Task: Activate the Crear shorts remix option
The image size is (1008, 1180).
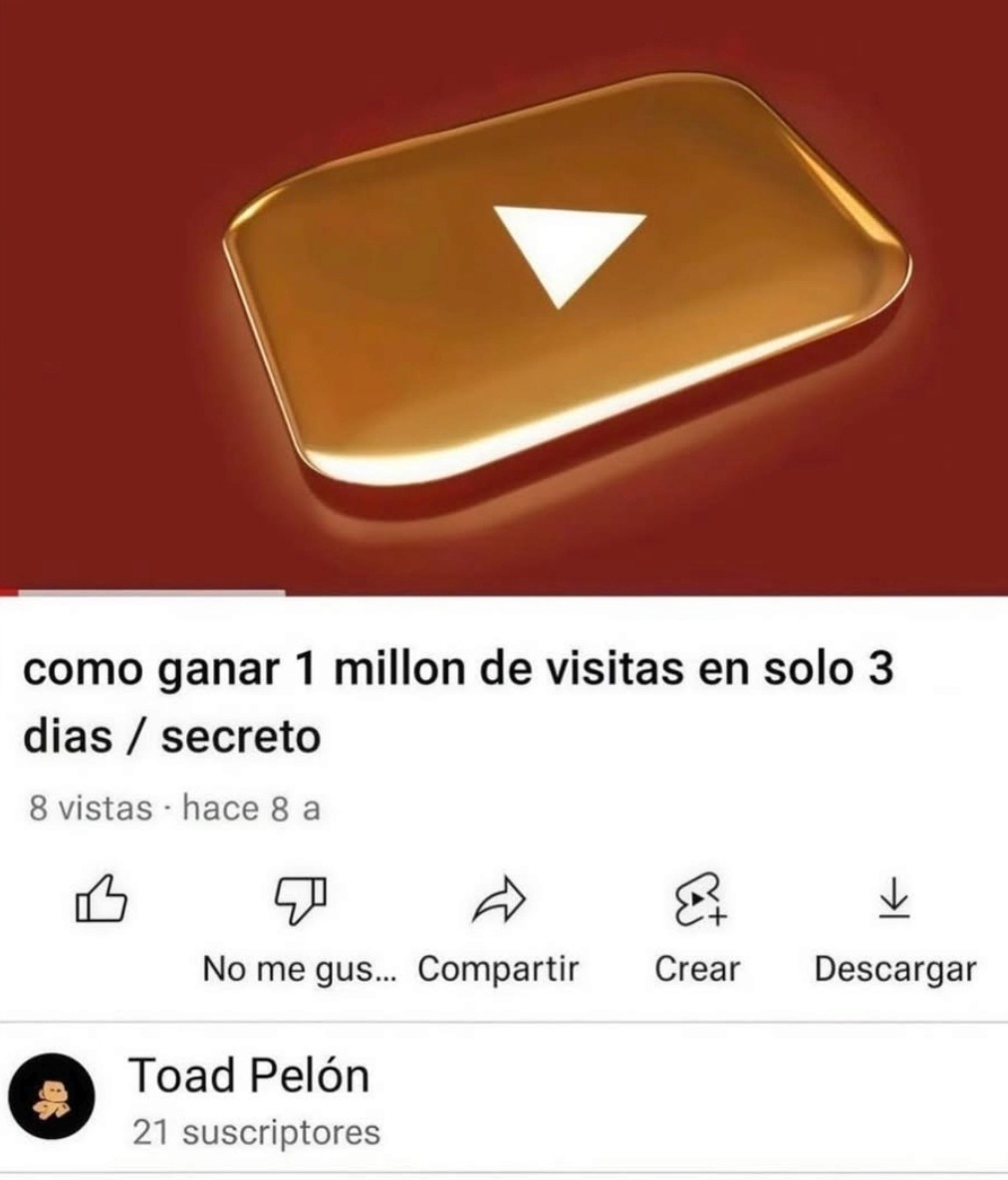Action: tap(697, 901)
